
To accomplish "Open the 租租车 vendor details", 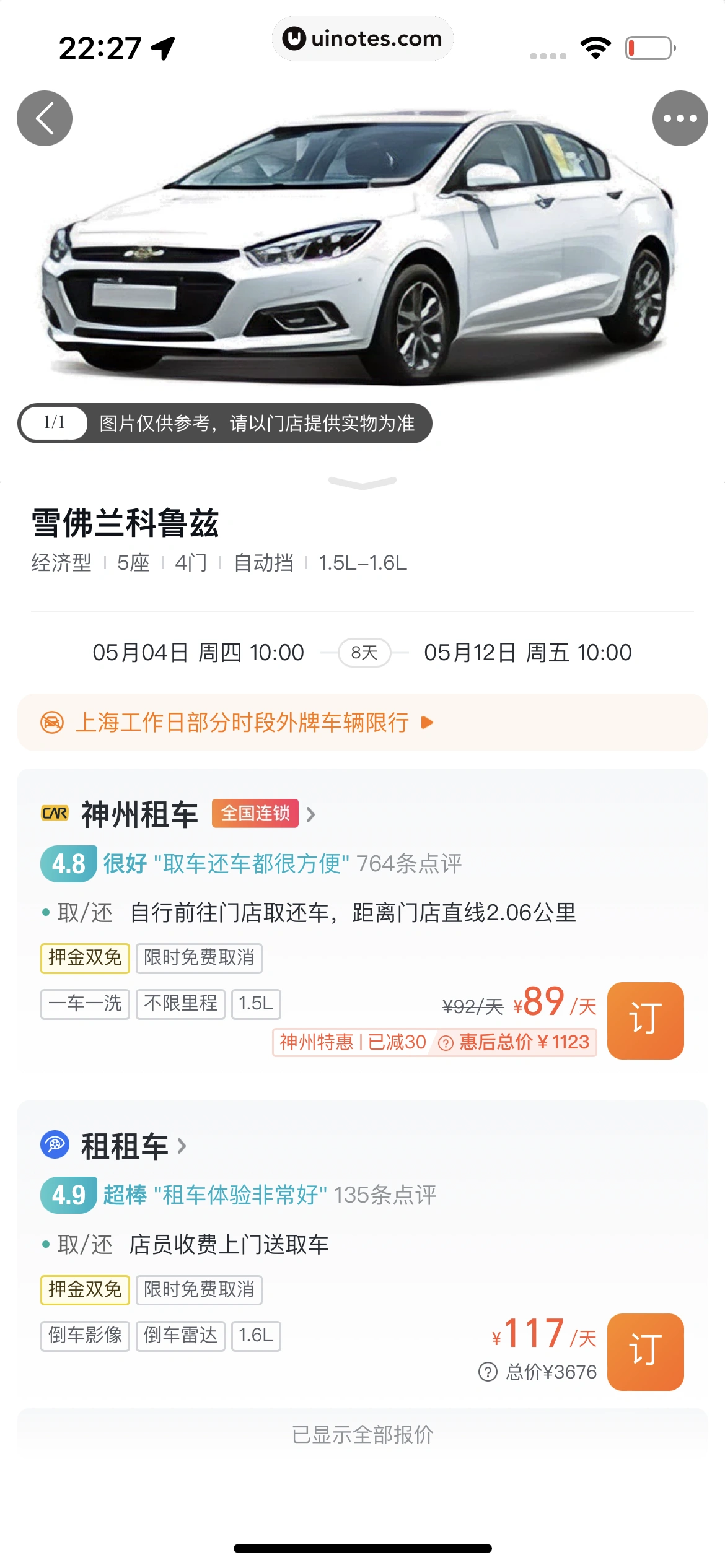I will [x=133, y=1146].
